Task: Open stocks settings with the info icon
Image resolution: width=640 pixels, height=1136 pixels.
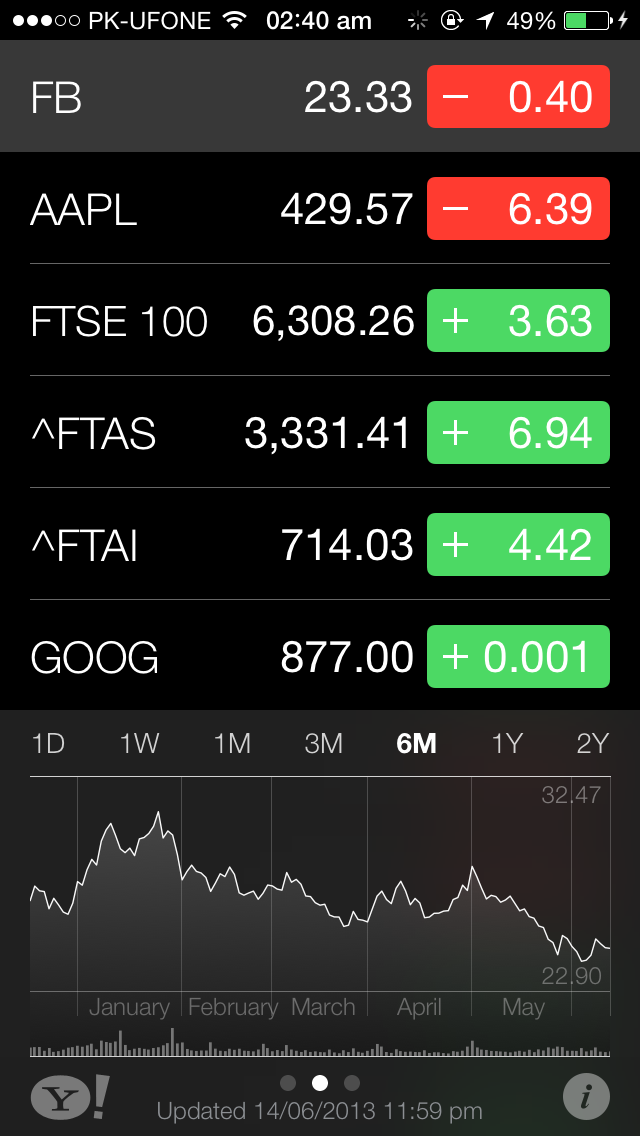Action: pos(586,1098)
